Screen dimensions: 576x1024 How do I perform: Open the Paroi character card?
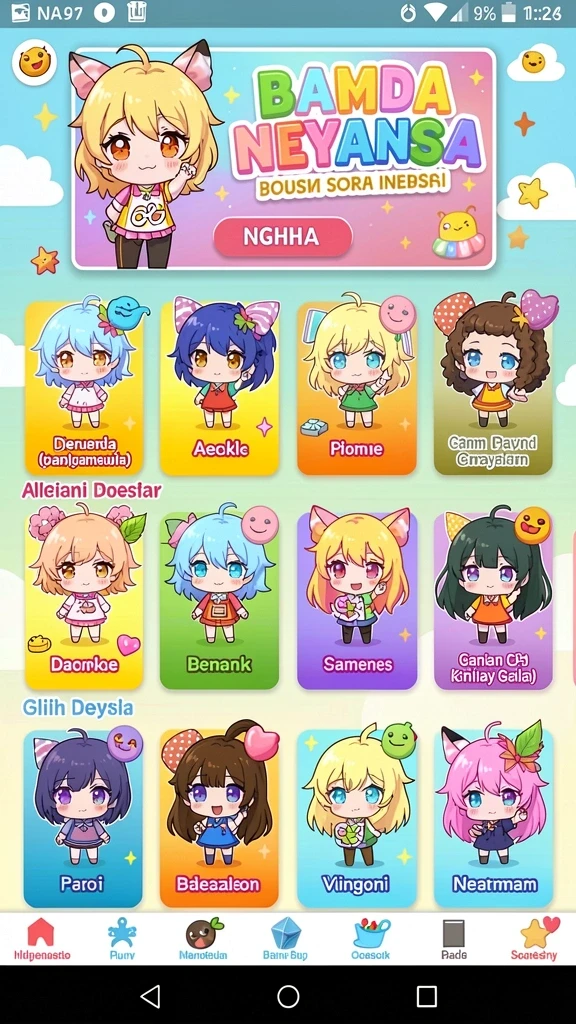(83, 818)
